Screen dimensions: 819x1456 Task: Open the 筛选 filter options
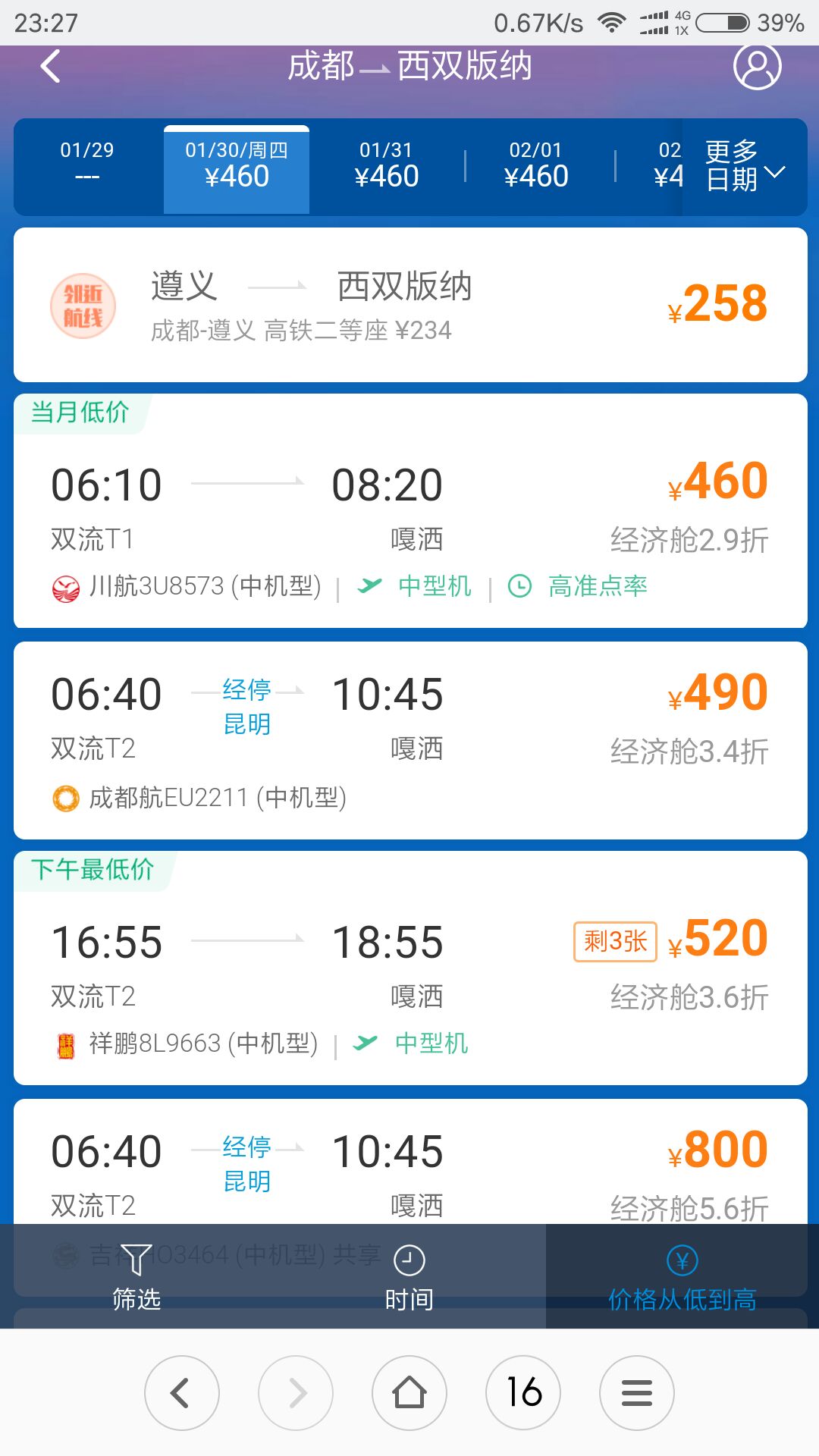136,1277
